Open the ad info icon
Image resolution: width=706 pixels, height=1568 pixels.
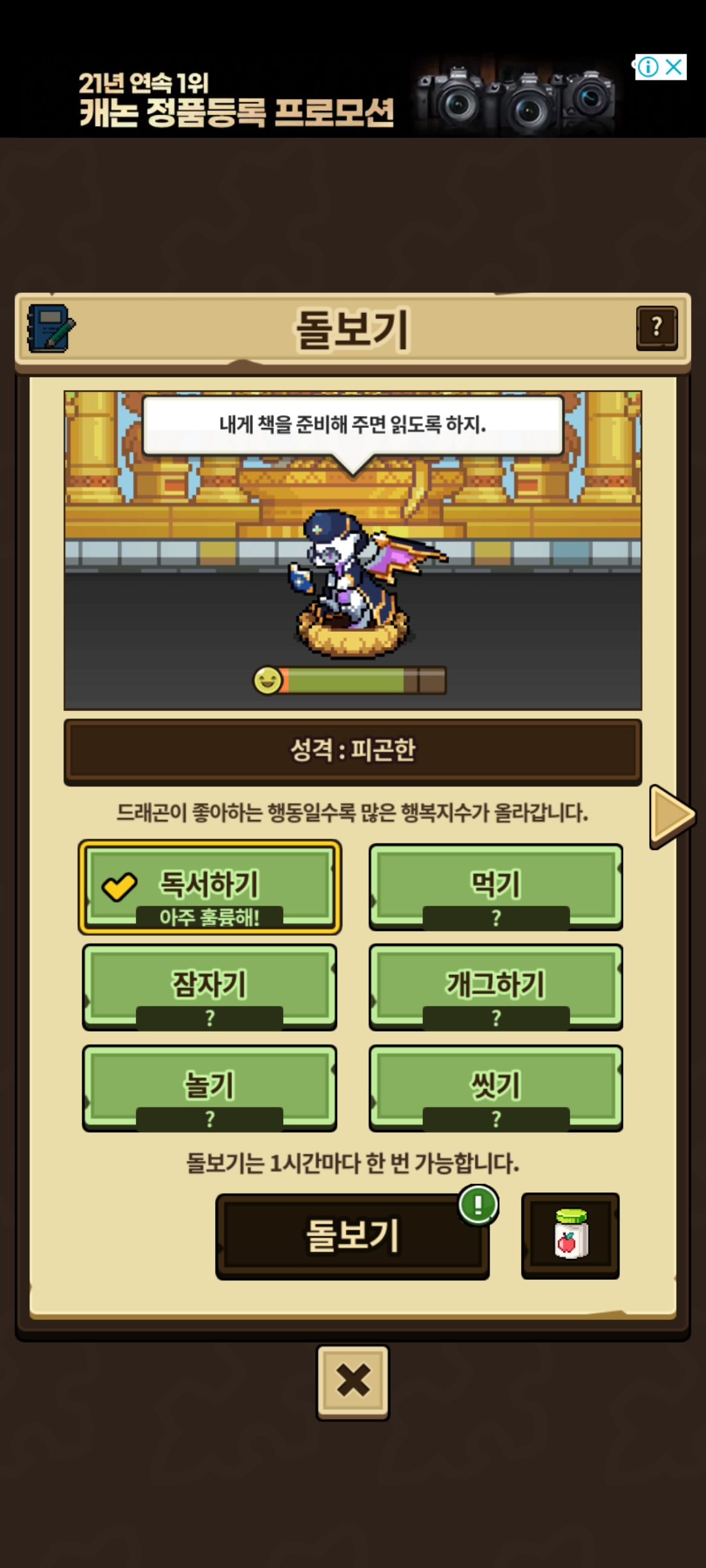coord(647,67)
